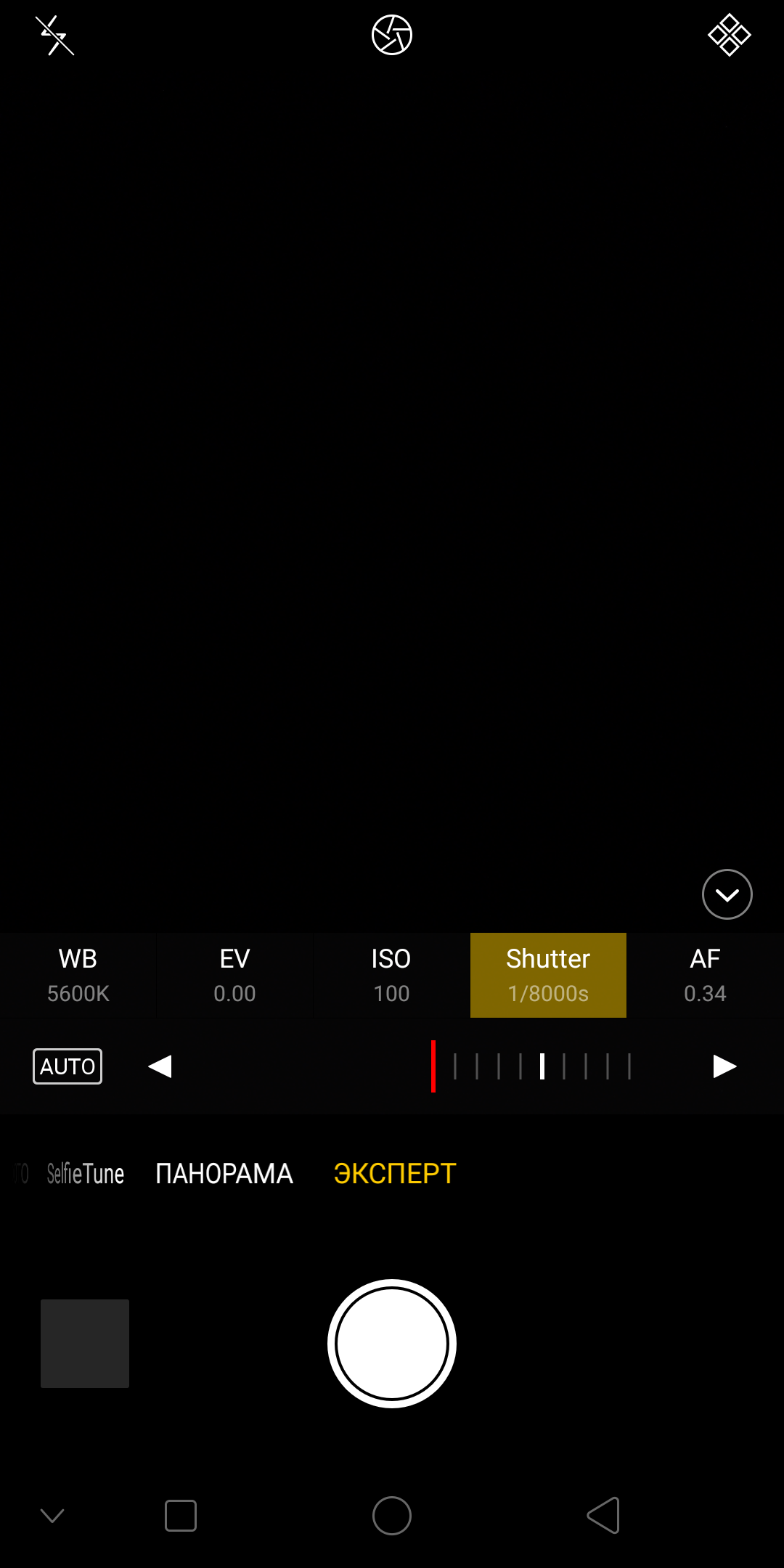Toggle the flash off icon
Image resolution: width=784 pixels, height=1568 pixels.
[54, 36]
